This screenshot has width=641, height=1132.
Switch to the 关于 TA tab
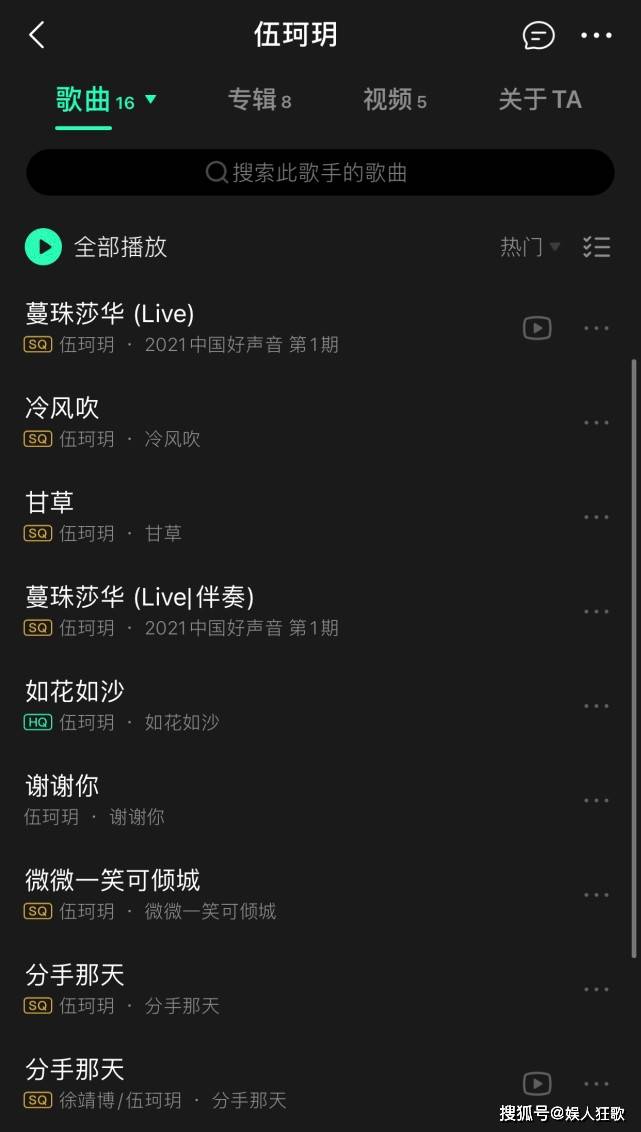click(540, 100)
